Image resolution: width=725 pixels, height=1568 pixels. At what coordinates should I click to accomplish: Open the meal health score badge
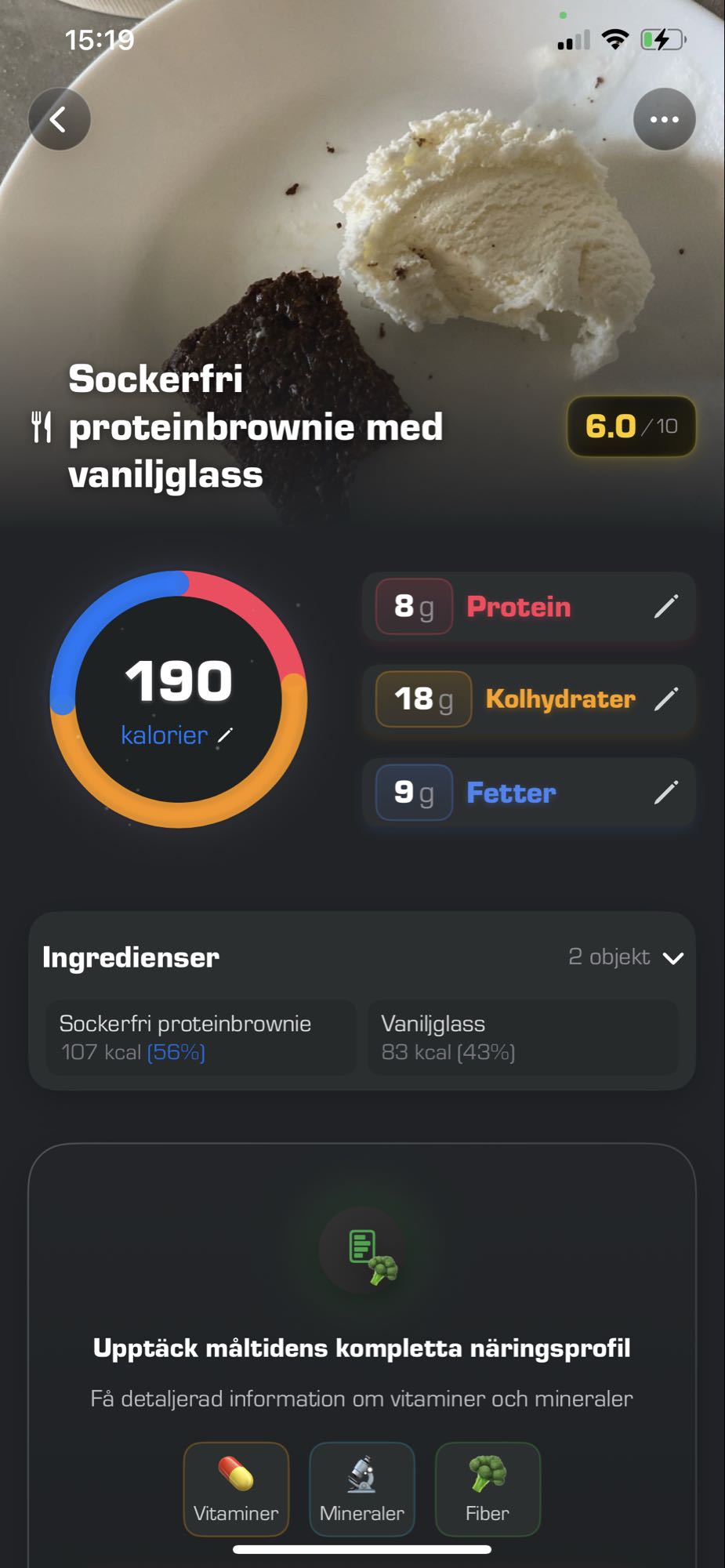click(630, 426)
